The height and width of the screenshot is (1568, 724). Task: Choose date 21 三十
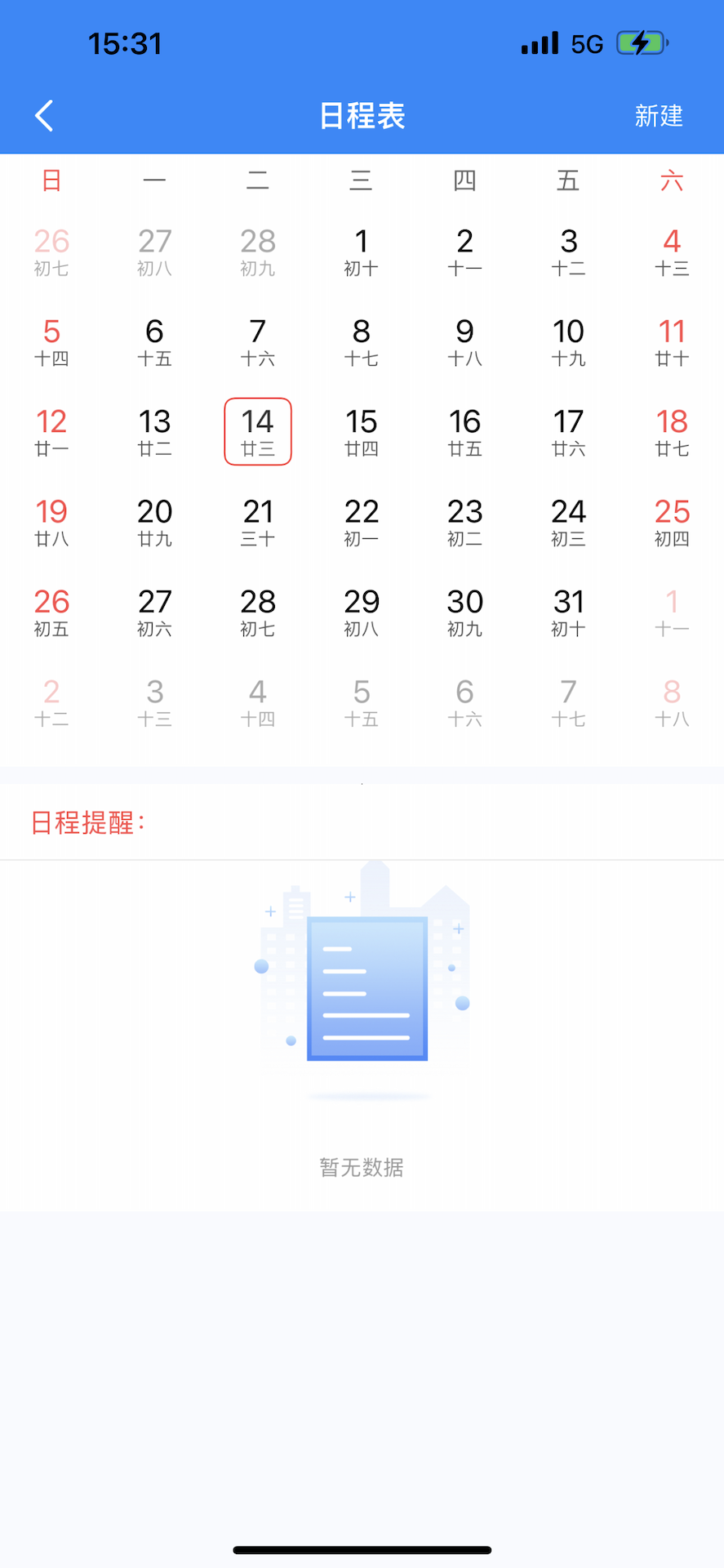[x=257, y=523]
